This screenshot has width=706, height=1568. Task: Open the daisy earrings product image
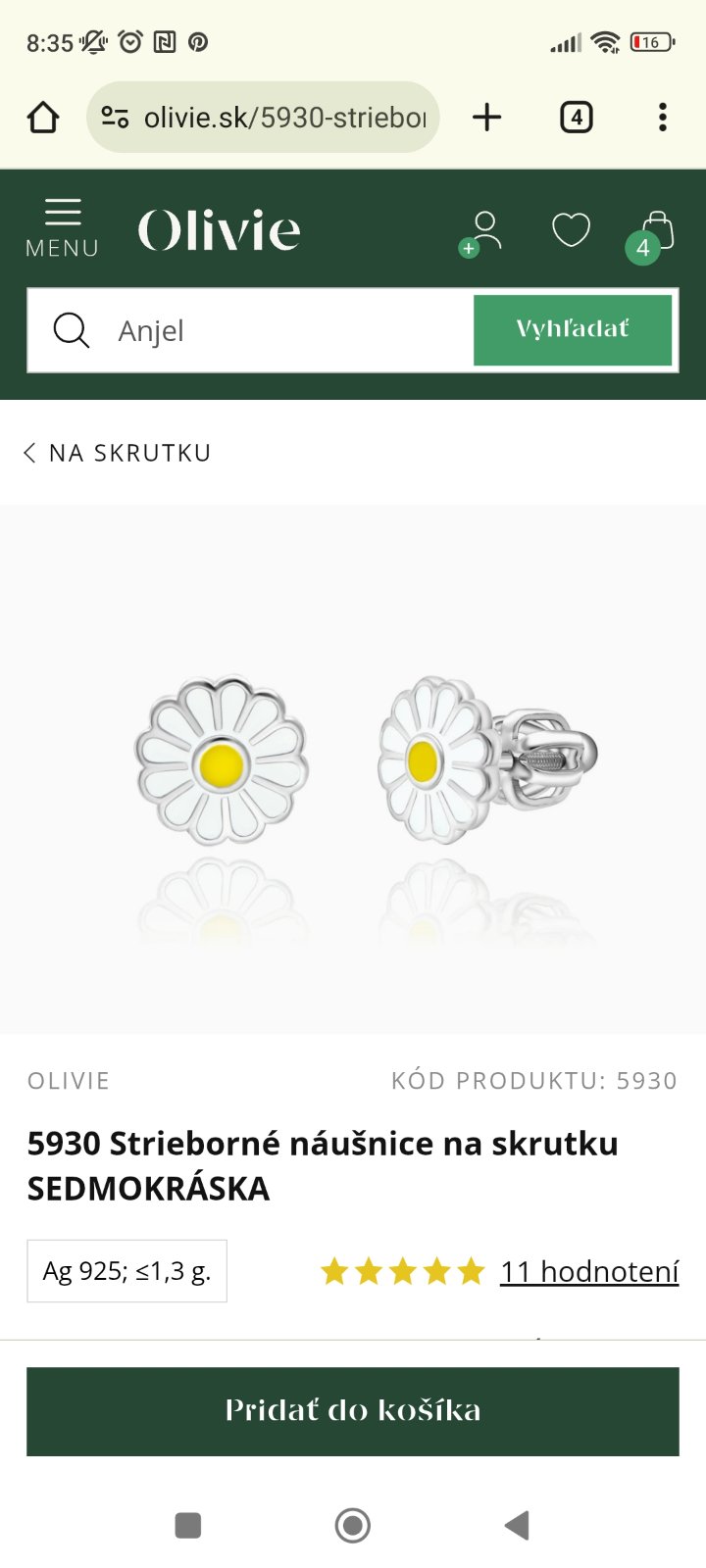353,768
